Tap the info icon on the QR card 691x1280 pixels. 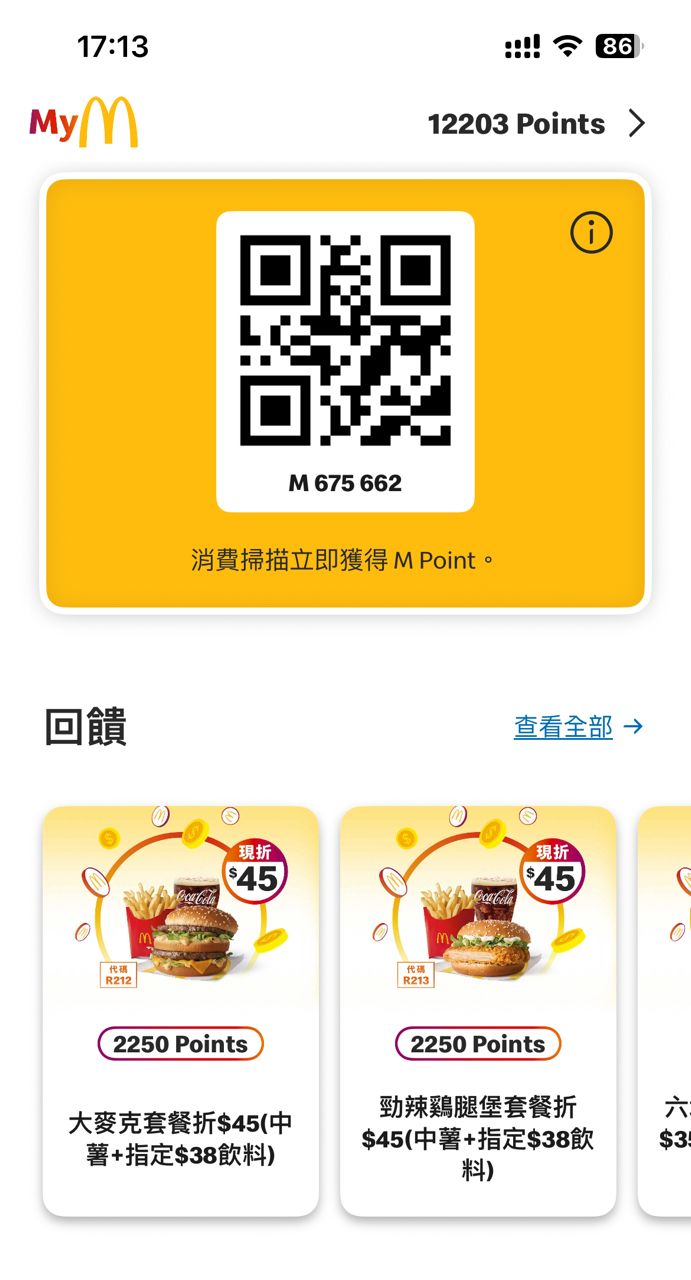[591, 233]
